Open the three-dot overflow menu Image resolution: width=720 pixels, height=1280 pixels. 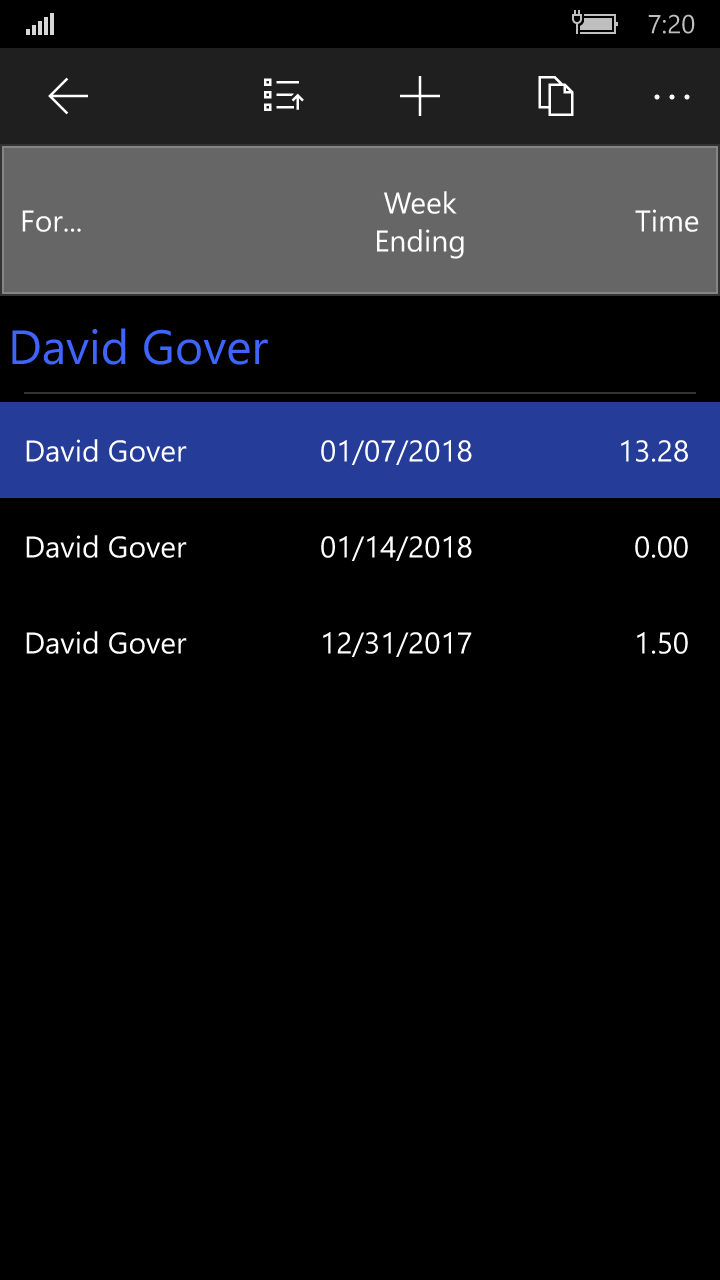pyautogui.click(x=672, y=97)
